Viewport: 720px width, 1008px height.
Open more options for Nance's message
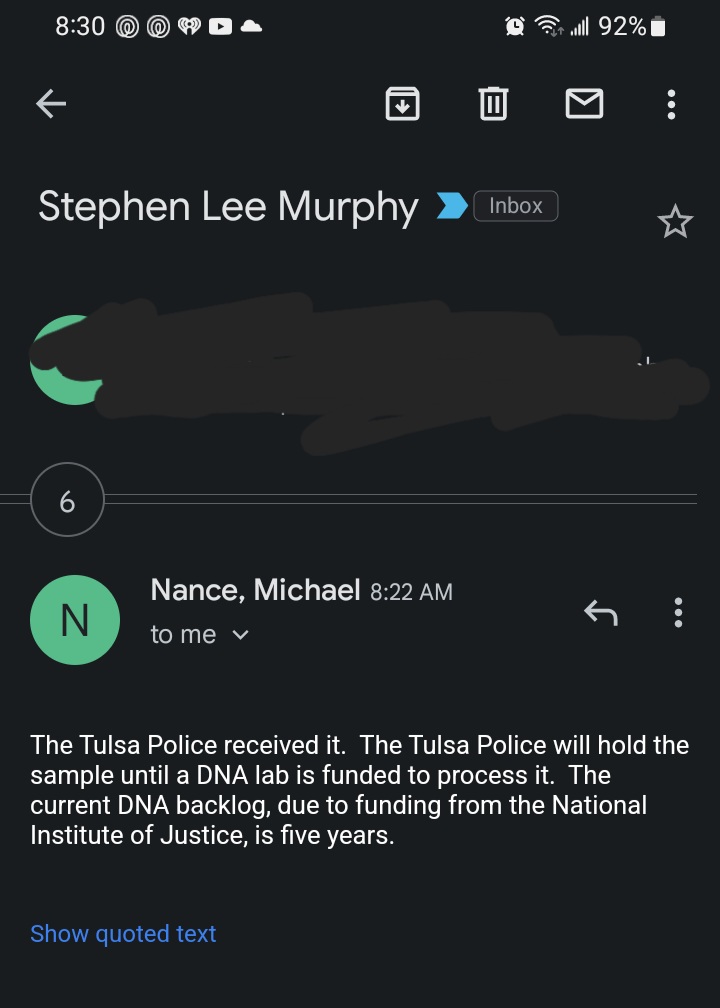(x=678, y=612)
